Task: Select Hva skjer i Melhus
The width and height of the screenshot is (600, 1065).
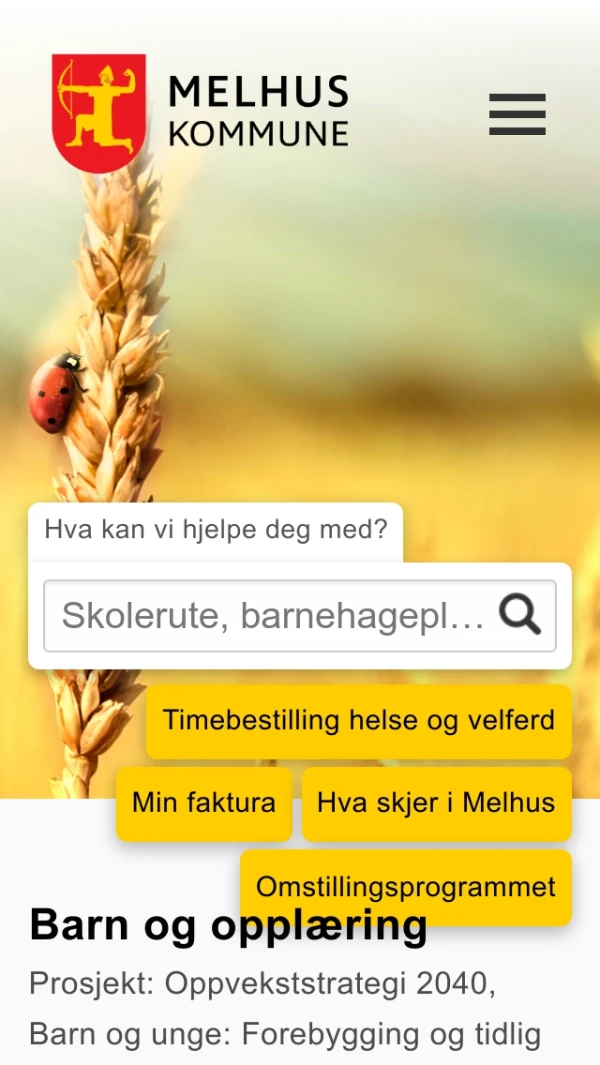Action: click(436, 802)
